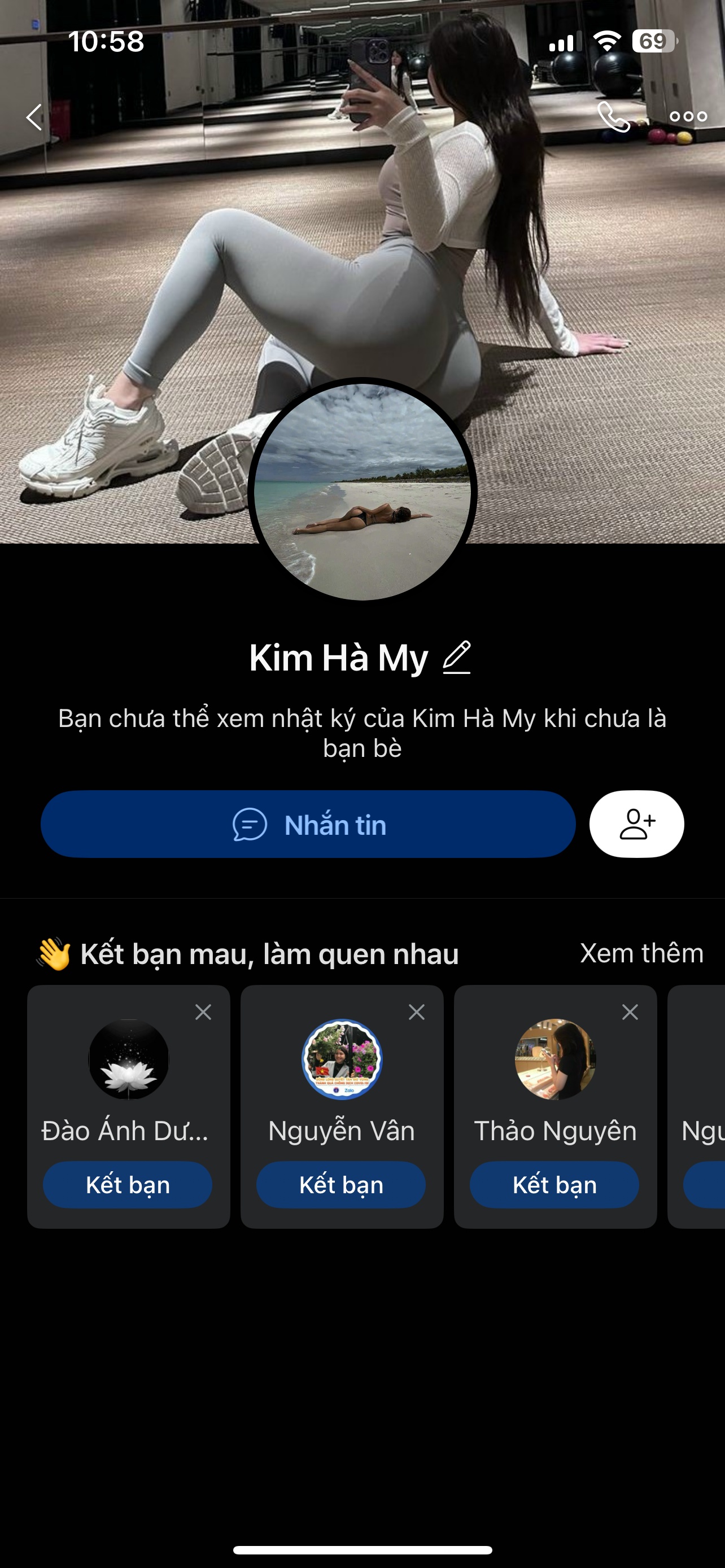
Task: Add Thảo Nguyên with Kết bạn
Action: point(554,1185)
